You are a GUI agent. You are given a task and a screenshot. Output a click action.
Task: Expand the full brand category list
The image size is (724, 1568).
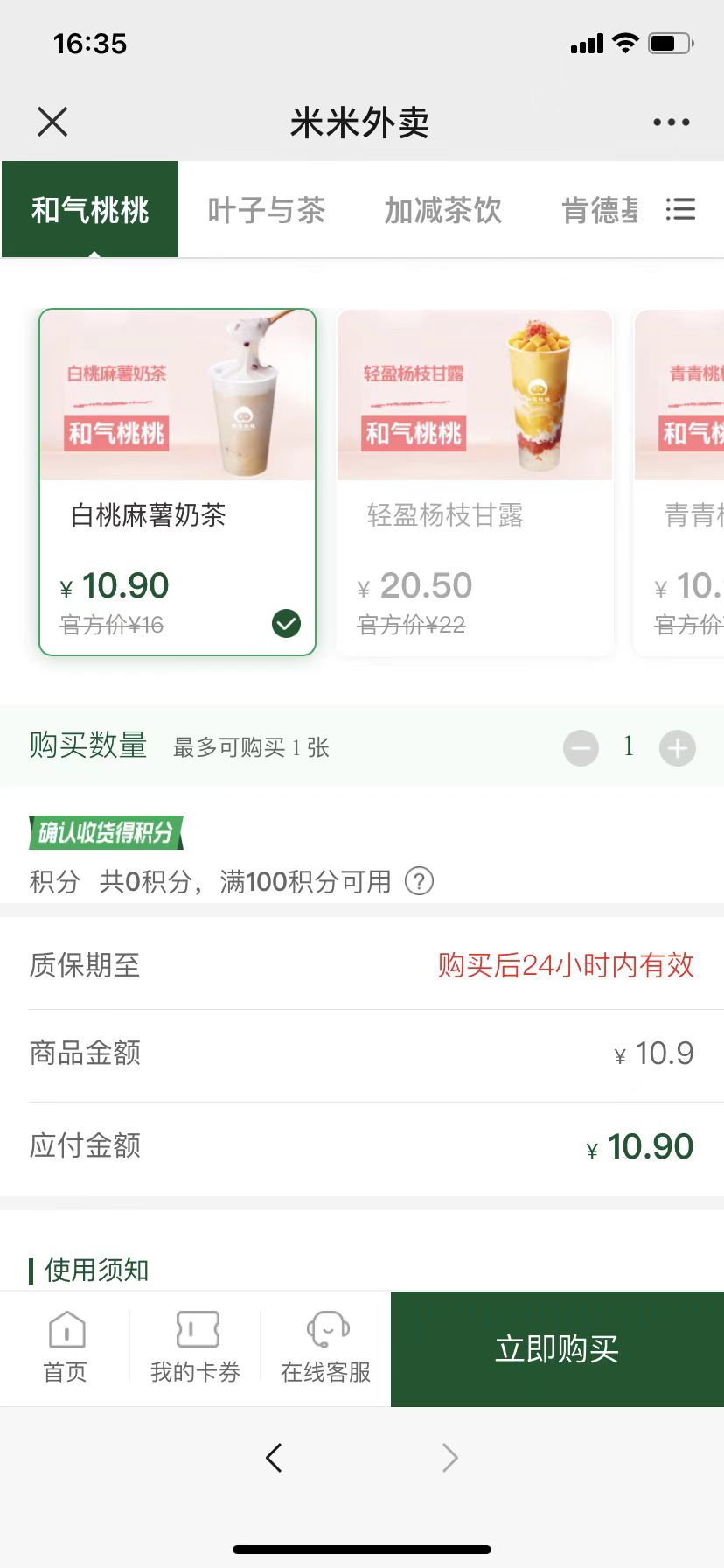[x=680, y=210]
